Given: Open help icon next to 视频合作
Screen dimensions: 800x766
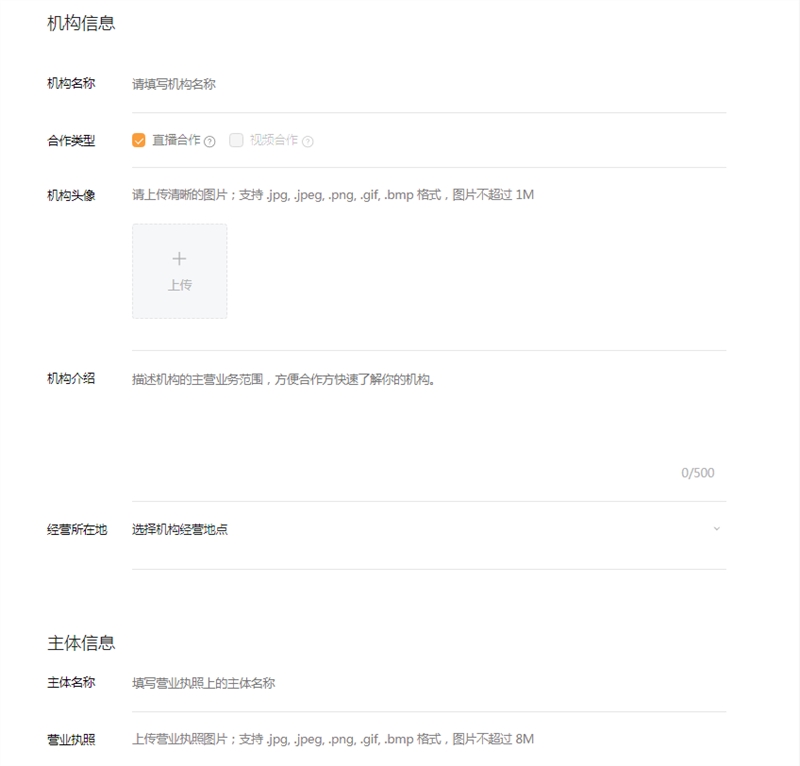Looking at the screenshot, I should point(308,142).
